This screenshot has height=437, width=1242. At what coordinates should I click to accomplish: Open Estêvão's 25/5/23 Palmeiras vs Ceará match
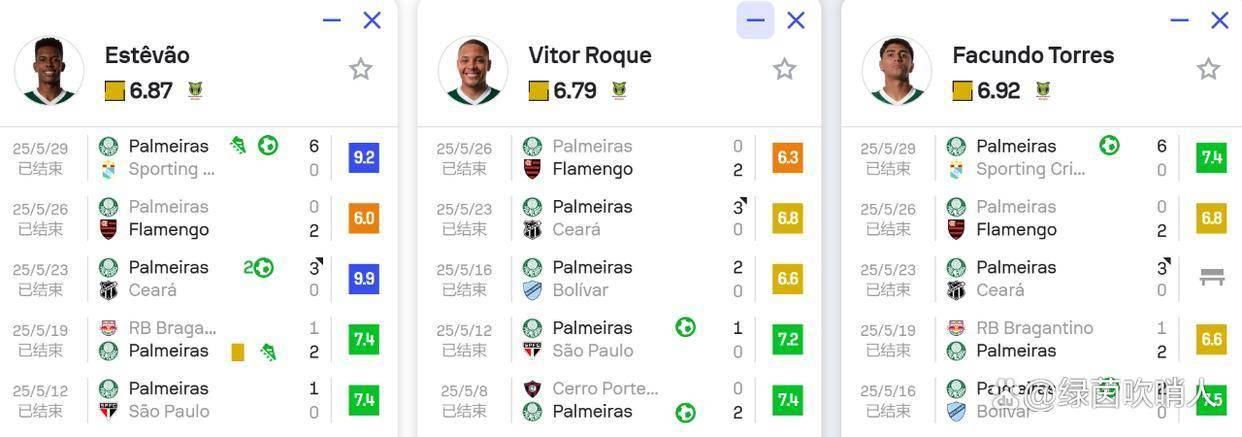[x=200, y=279]
